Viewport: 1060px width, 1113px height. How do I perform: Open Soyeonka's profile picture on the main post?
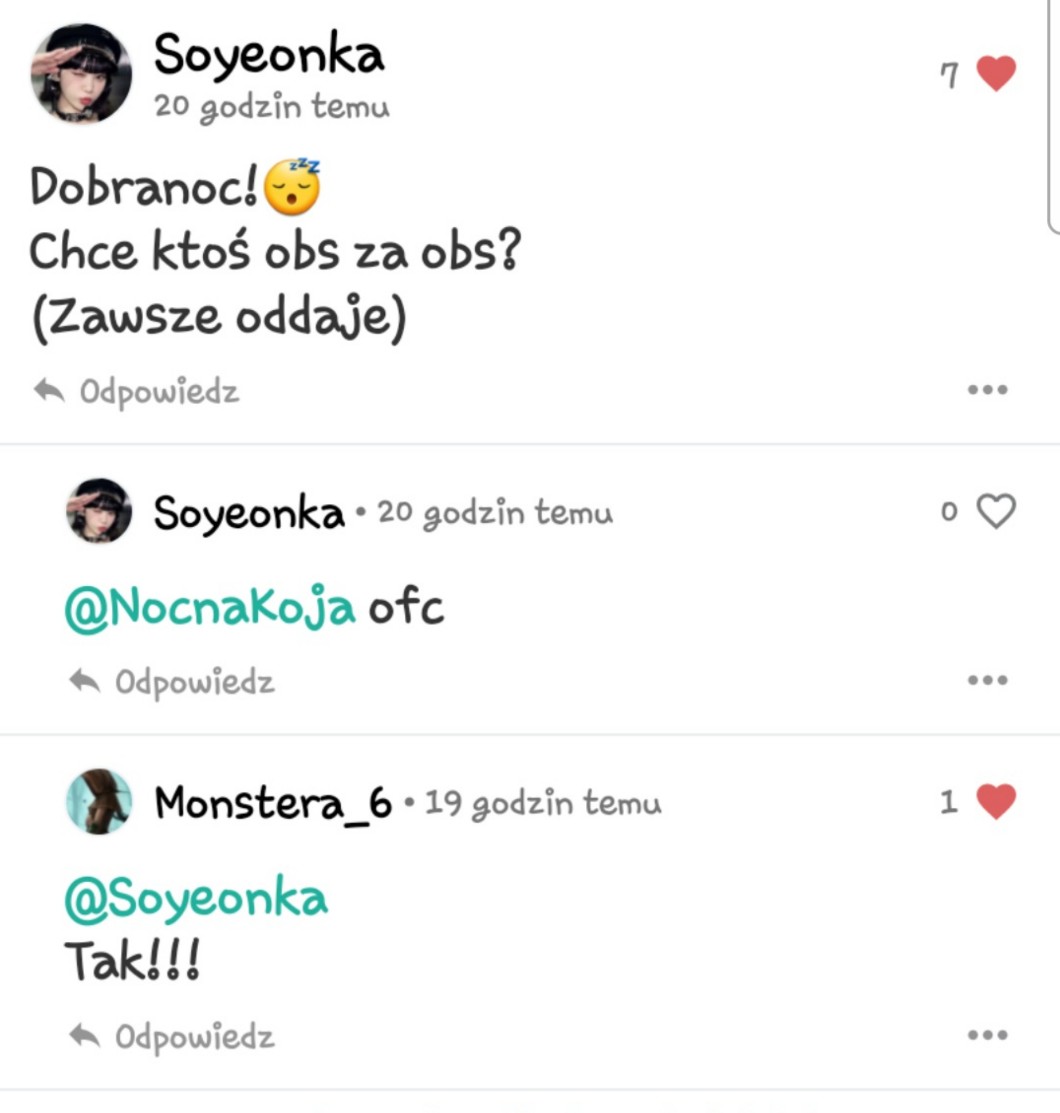coord(81,74)
